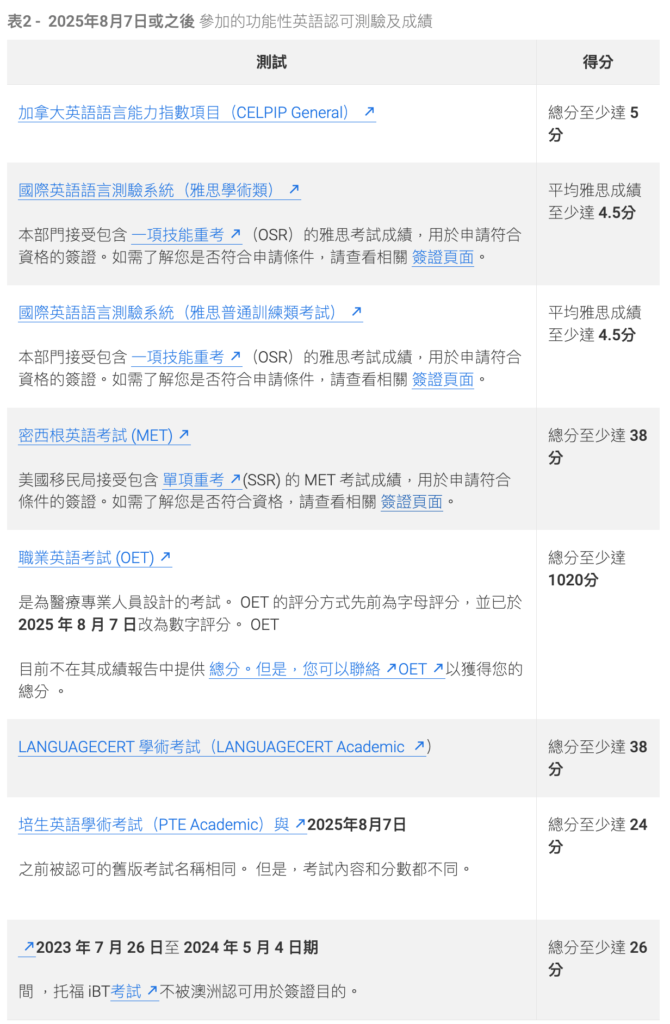Open 簽證頁面 link in the 雅思學術類 row
This screenshot has height=1024, width=670.
442,257
